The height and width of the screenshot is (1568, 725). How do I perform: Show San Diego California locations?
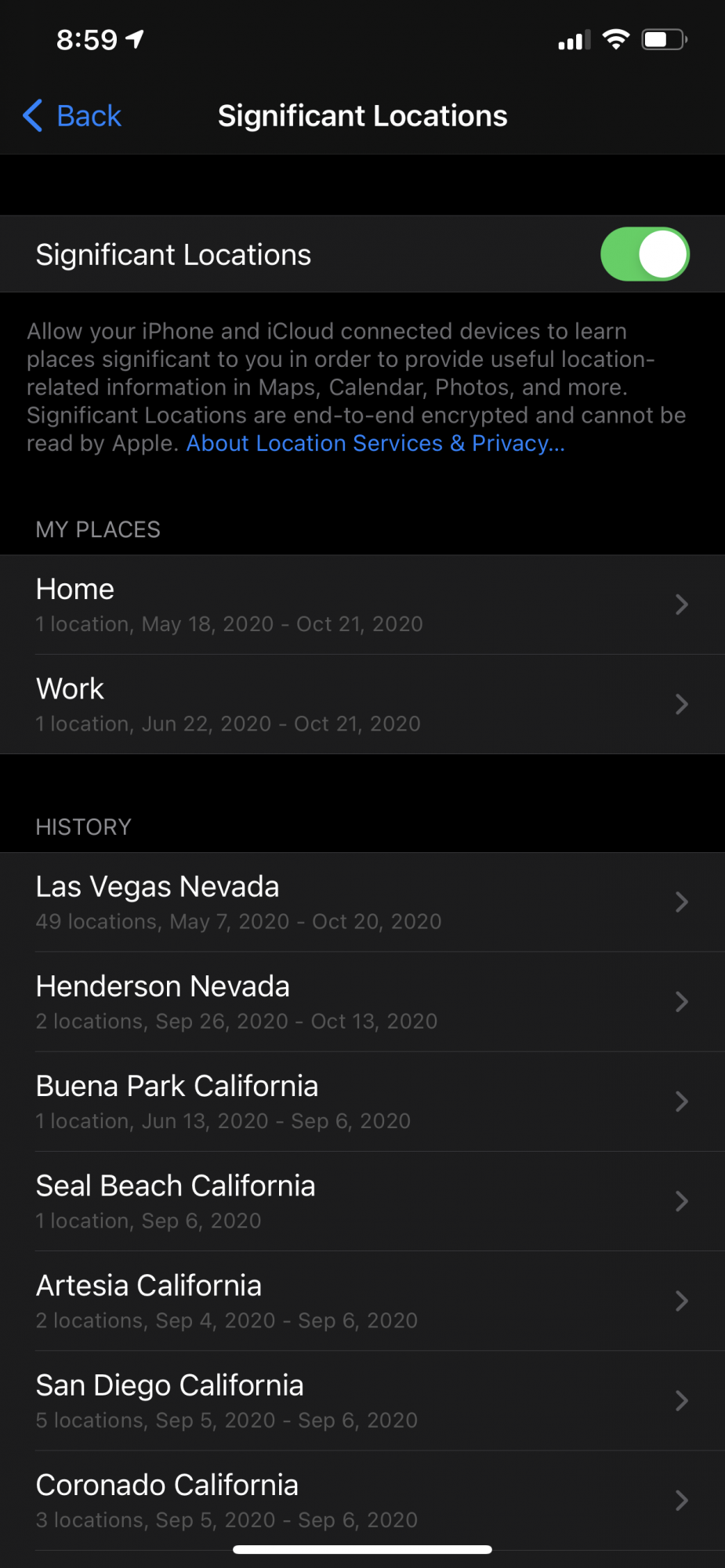point(362,1400)
